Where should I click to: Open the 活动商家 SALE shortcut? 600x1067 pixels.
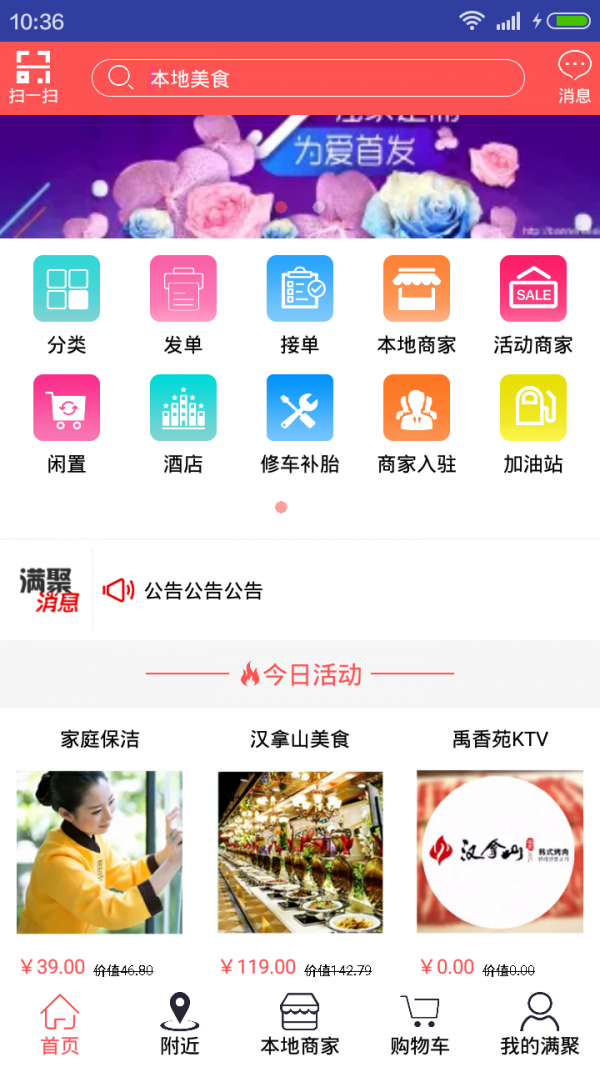coord(533,304)
